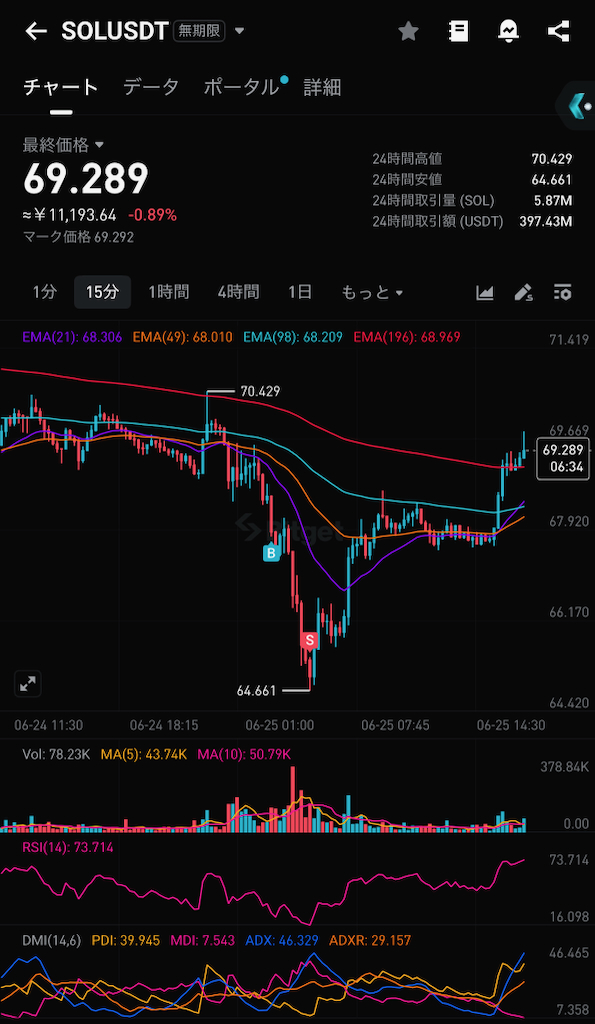Select the 1分 timeframe
Viewport: 595px width, 1024px height.
[45, 292]
